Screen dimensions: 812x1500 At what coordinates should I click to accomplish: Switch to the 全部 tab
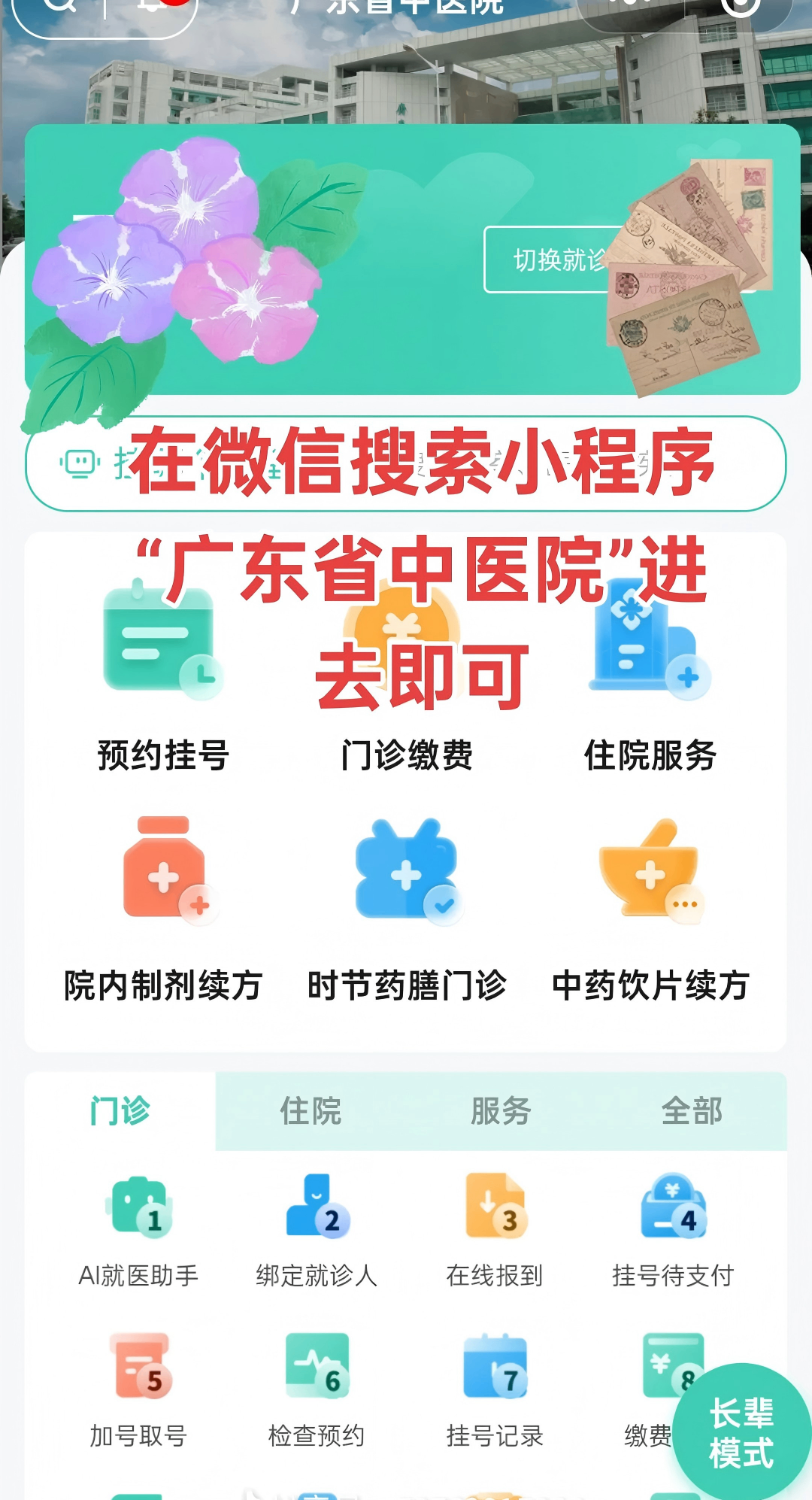point(692,1111)
